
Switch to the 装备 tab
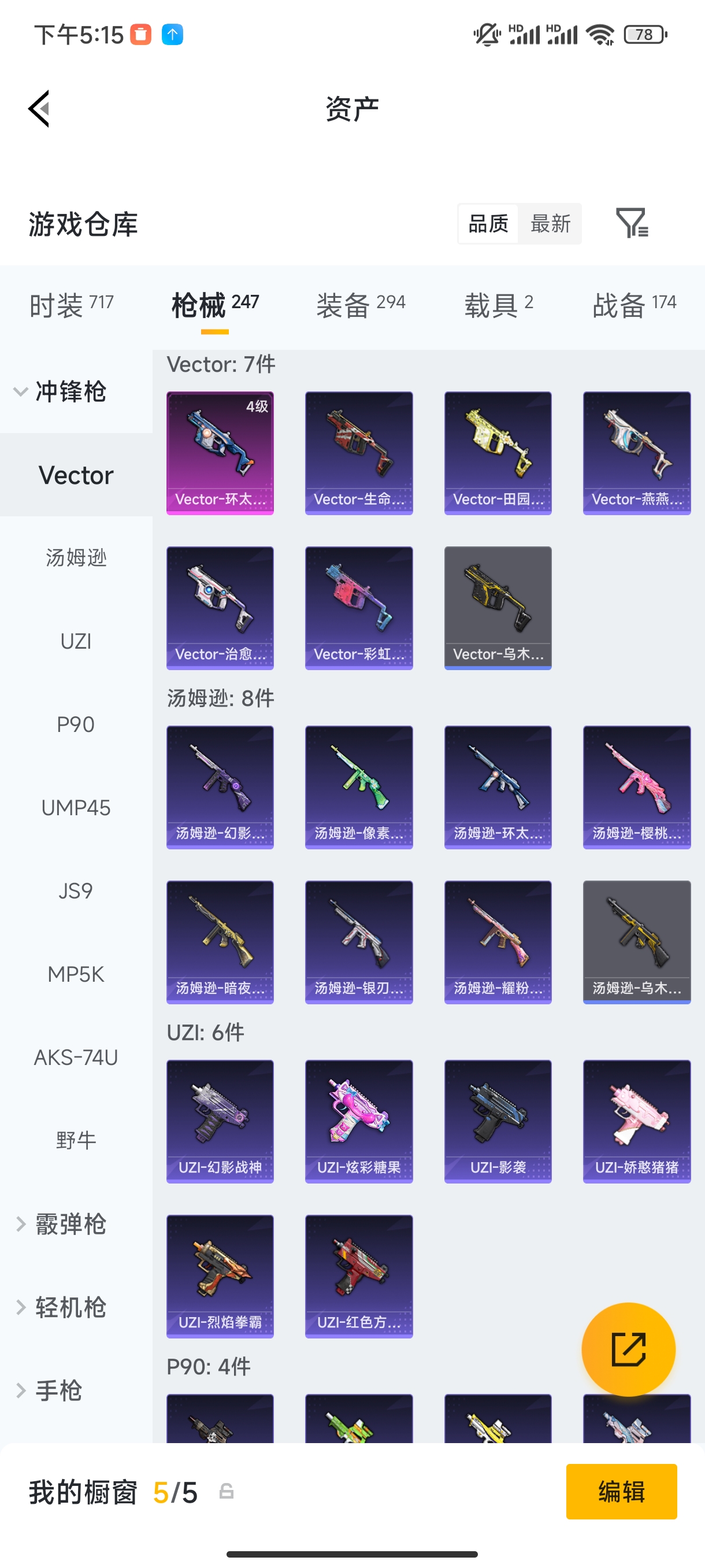pos(360,304)
